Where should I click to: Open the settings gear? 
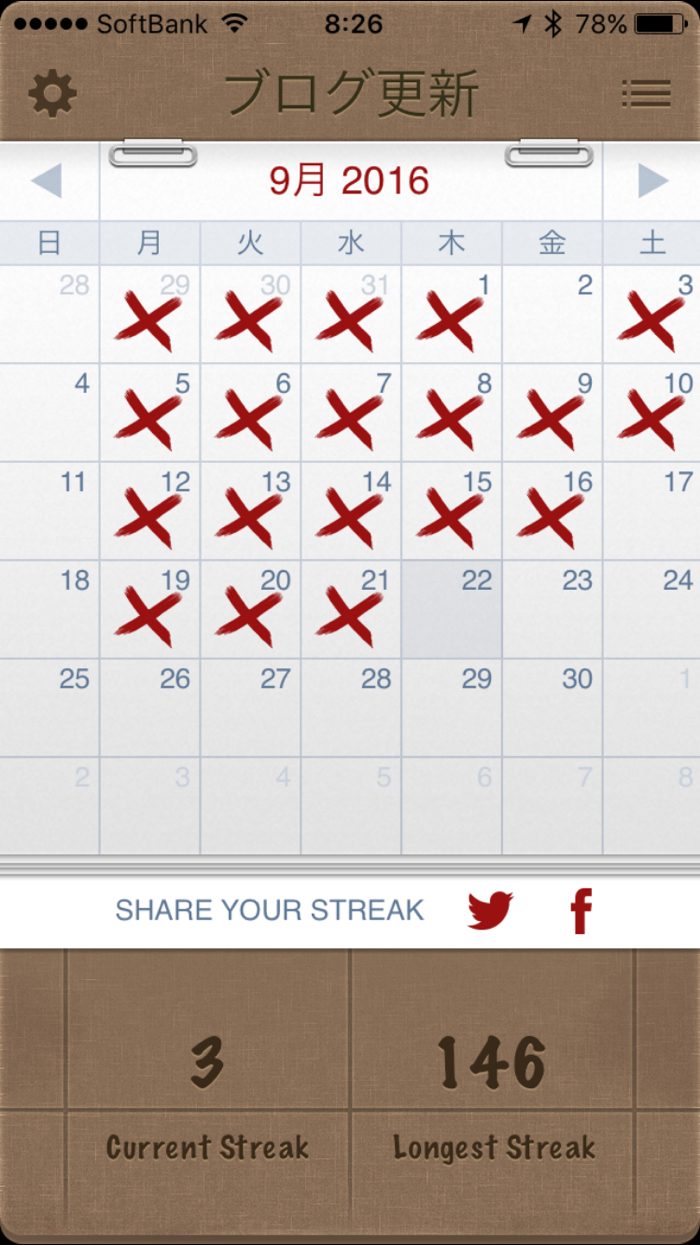pos(52,94)
